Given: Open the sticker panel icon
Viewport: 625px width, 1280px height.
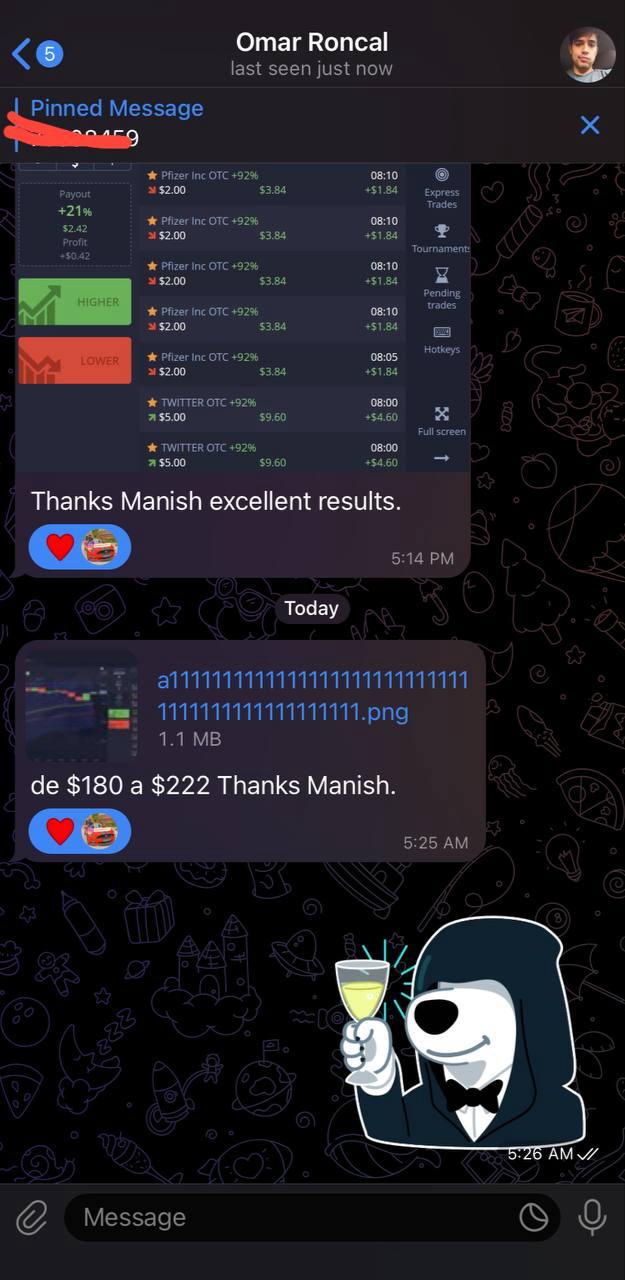Looking at the screenshot, I should (534, 1217).
